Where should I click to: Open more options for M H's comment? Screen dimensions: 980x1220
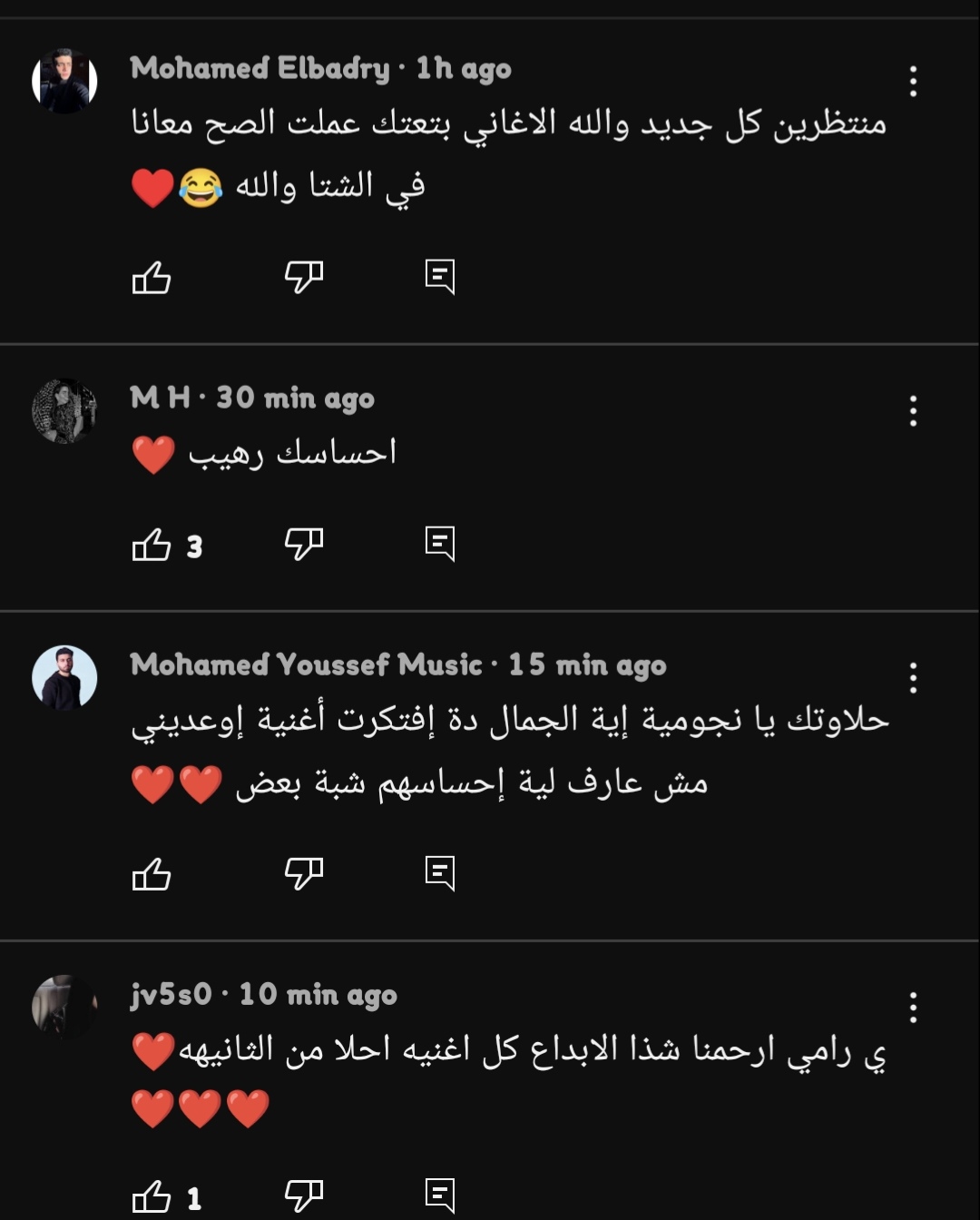pos(913,411)
